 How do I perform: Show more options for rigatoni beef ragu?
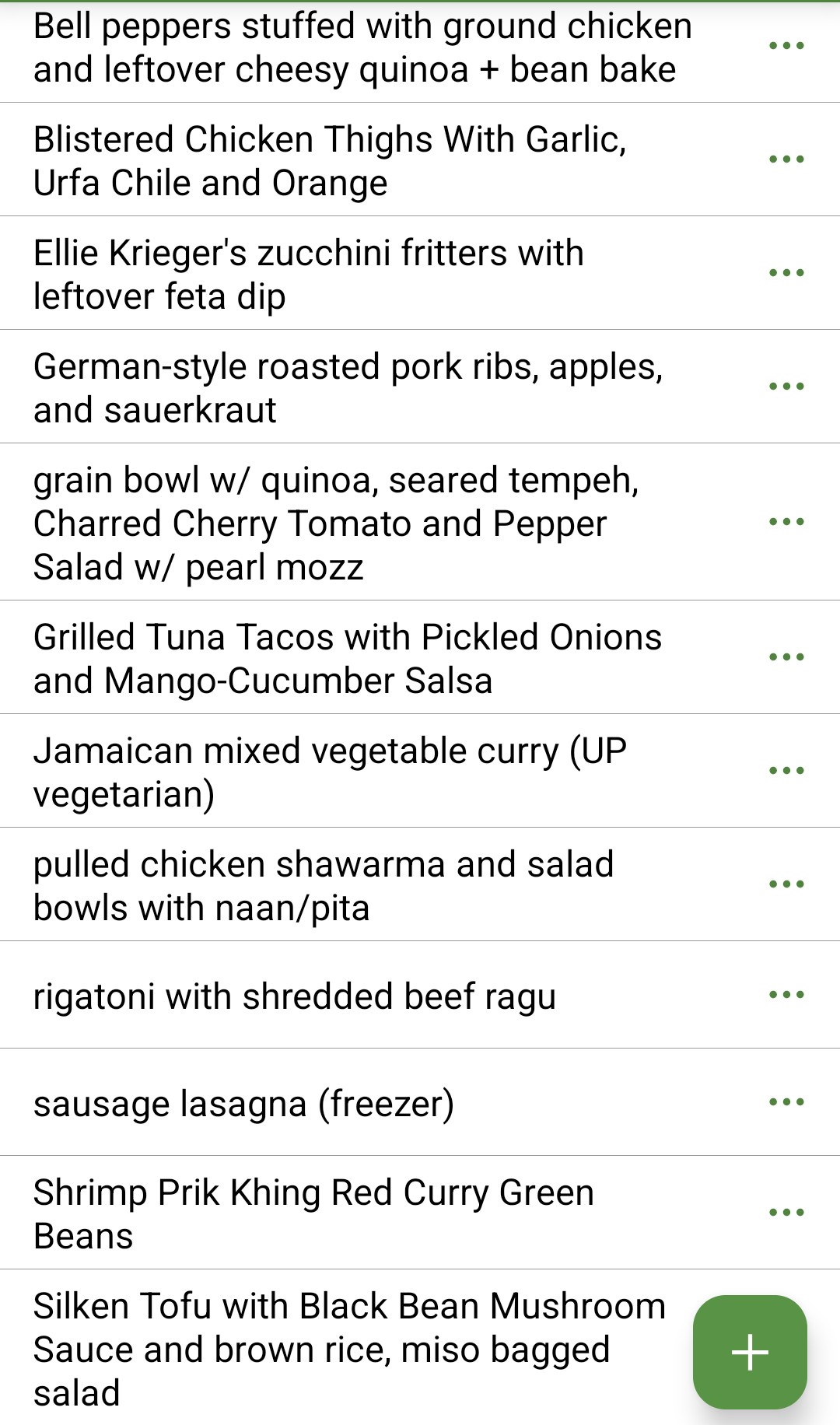pos(786,995)
